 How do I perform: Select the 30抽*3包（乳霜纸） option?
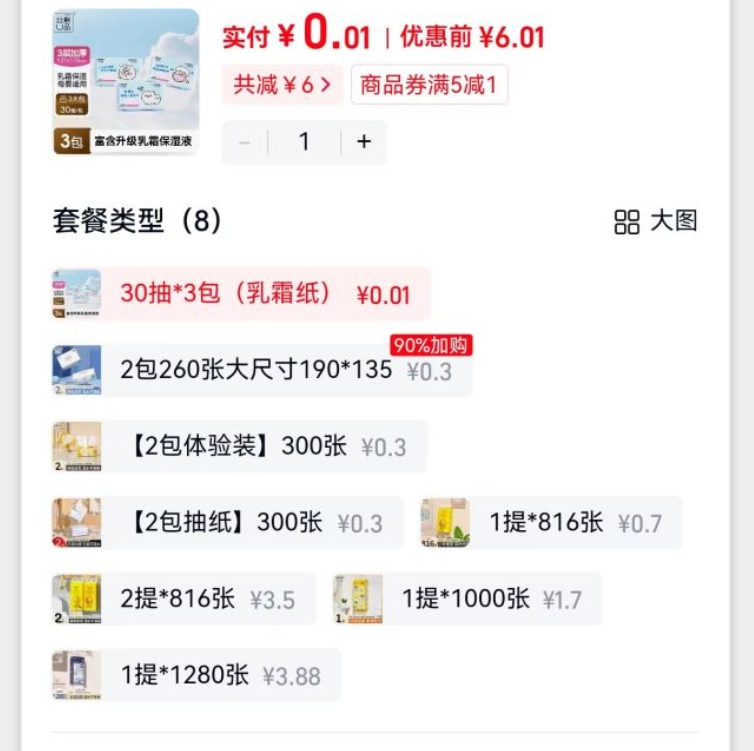[241, 294]
